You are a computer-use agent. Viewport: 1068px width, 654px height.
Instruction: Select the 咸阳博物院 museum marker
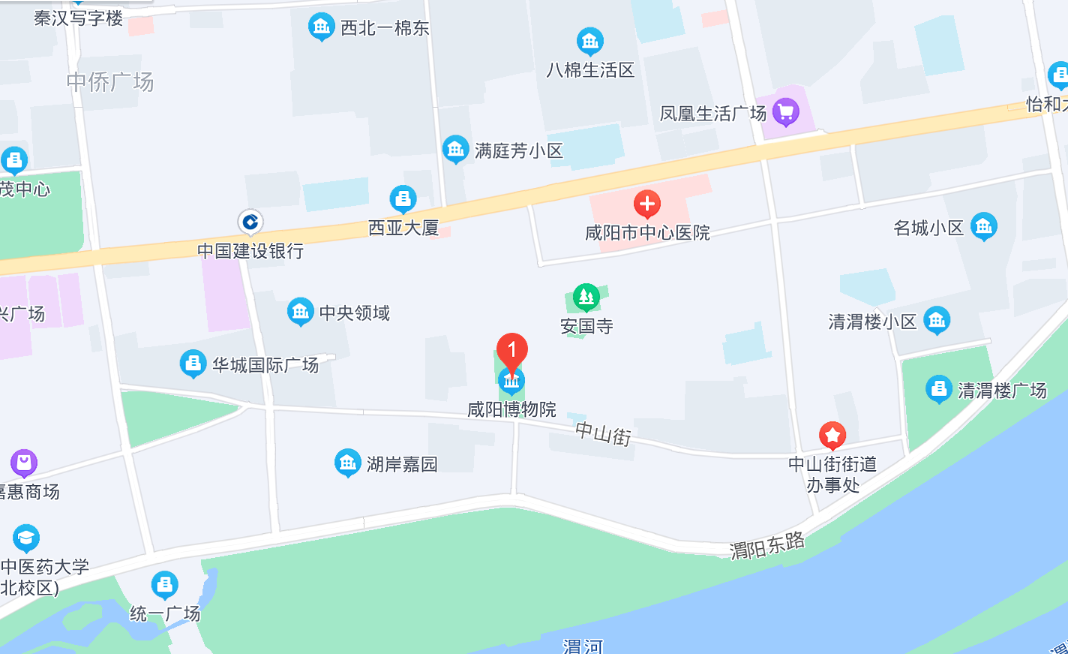point(512,381)
